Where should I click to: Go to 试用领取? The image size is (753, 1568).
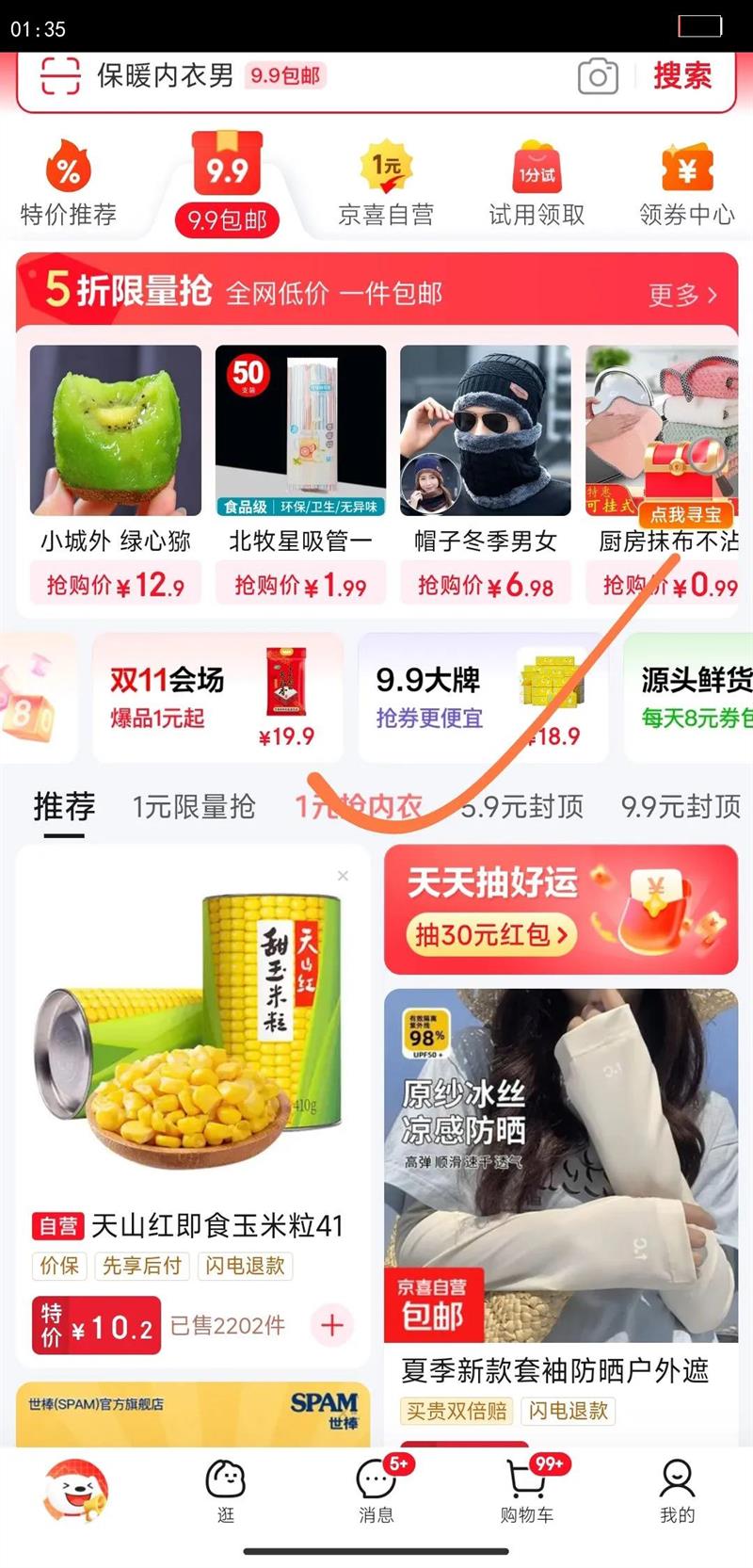click(x=537, y=185)
